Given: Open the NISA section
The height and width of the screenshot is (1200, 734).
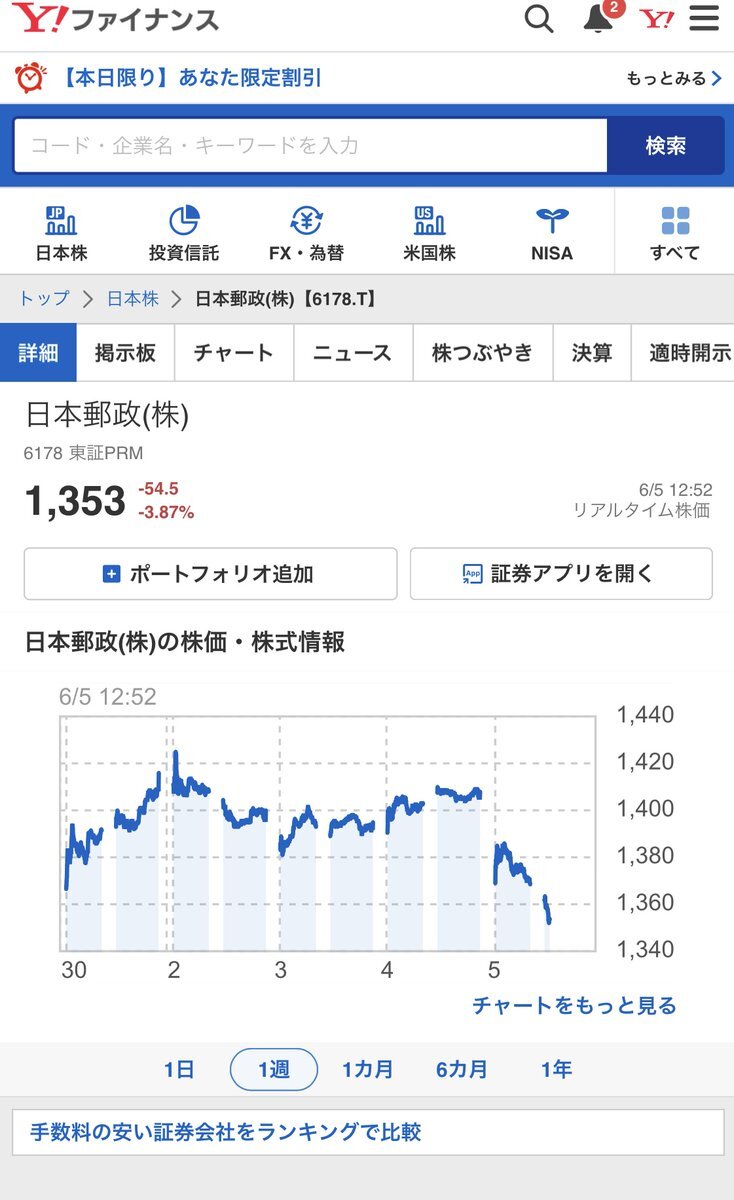Looking at the screenshot, I should pos(552,233).
